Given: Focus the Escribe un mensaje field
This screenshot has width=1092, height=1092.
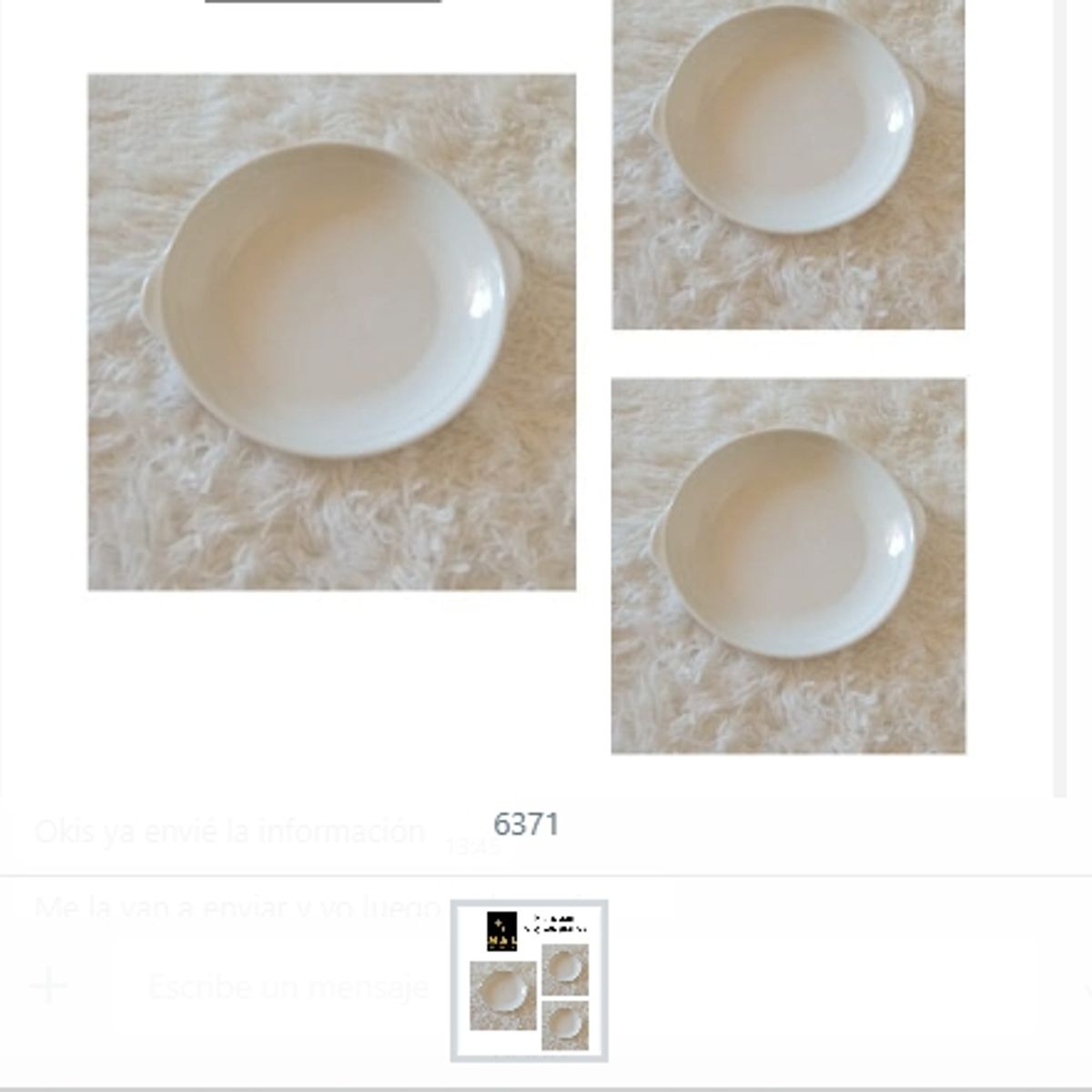Looking at the screenshot, I should [x=288, y=986].
